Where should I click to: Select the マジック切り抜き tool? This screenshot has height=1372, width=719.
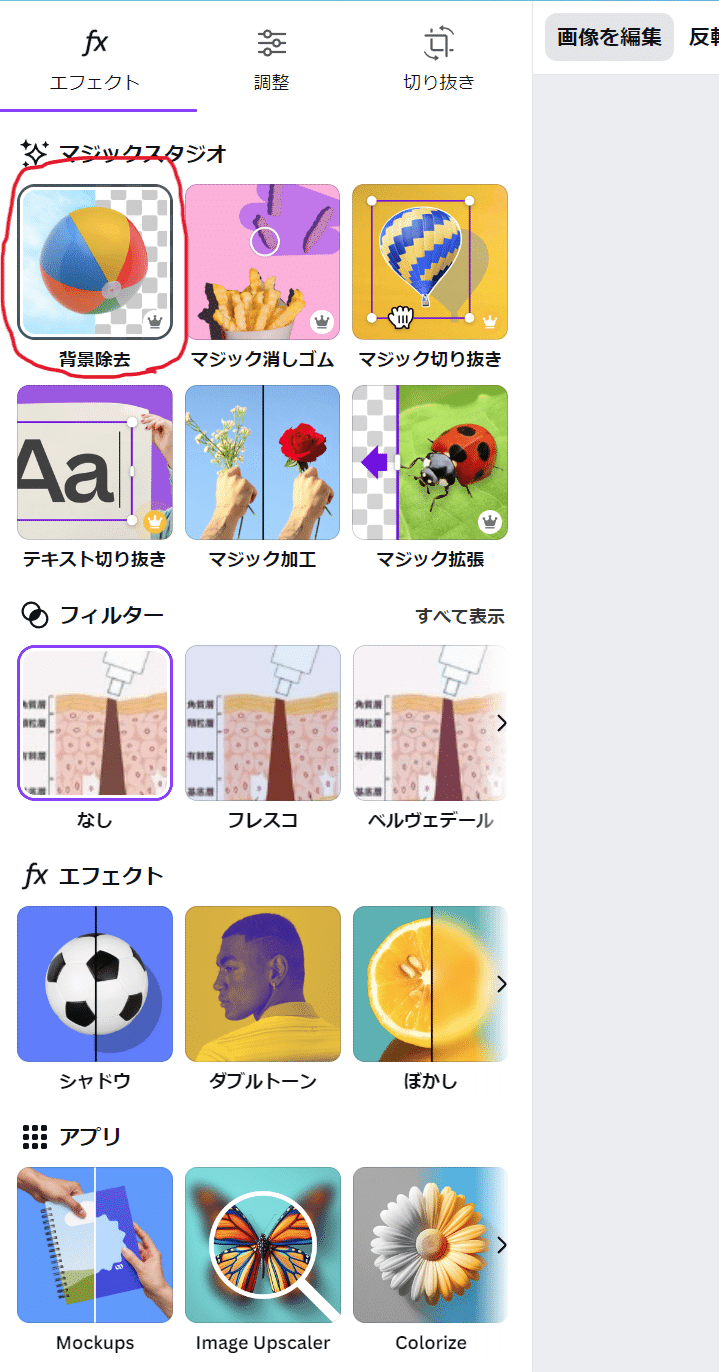430,262
